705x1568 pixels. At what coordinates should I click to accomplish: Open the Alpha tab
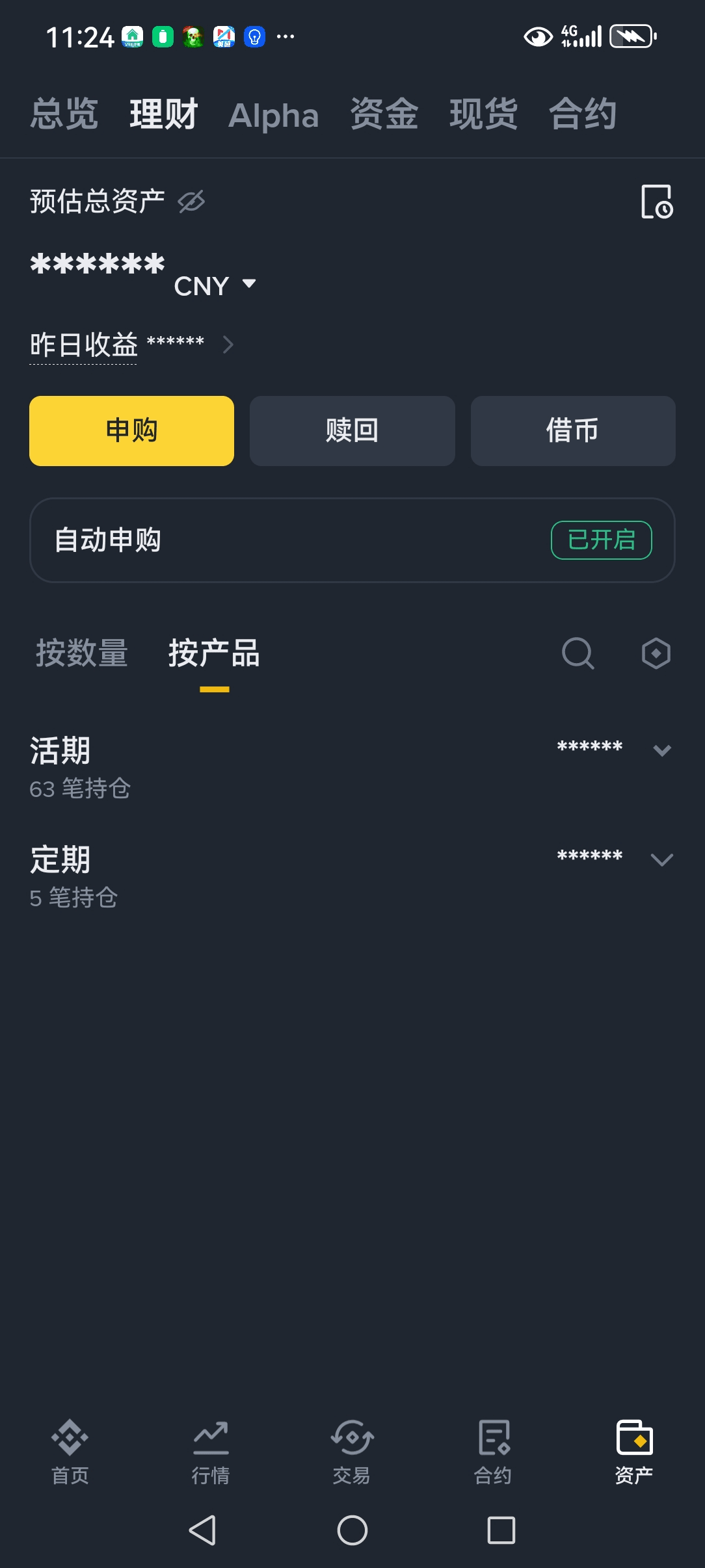[x=274, y=116]
